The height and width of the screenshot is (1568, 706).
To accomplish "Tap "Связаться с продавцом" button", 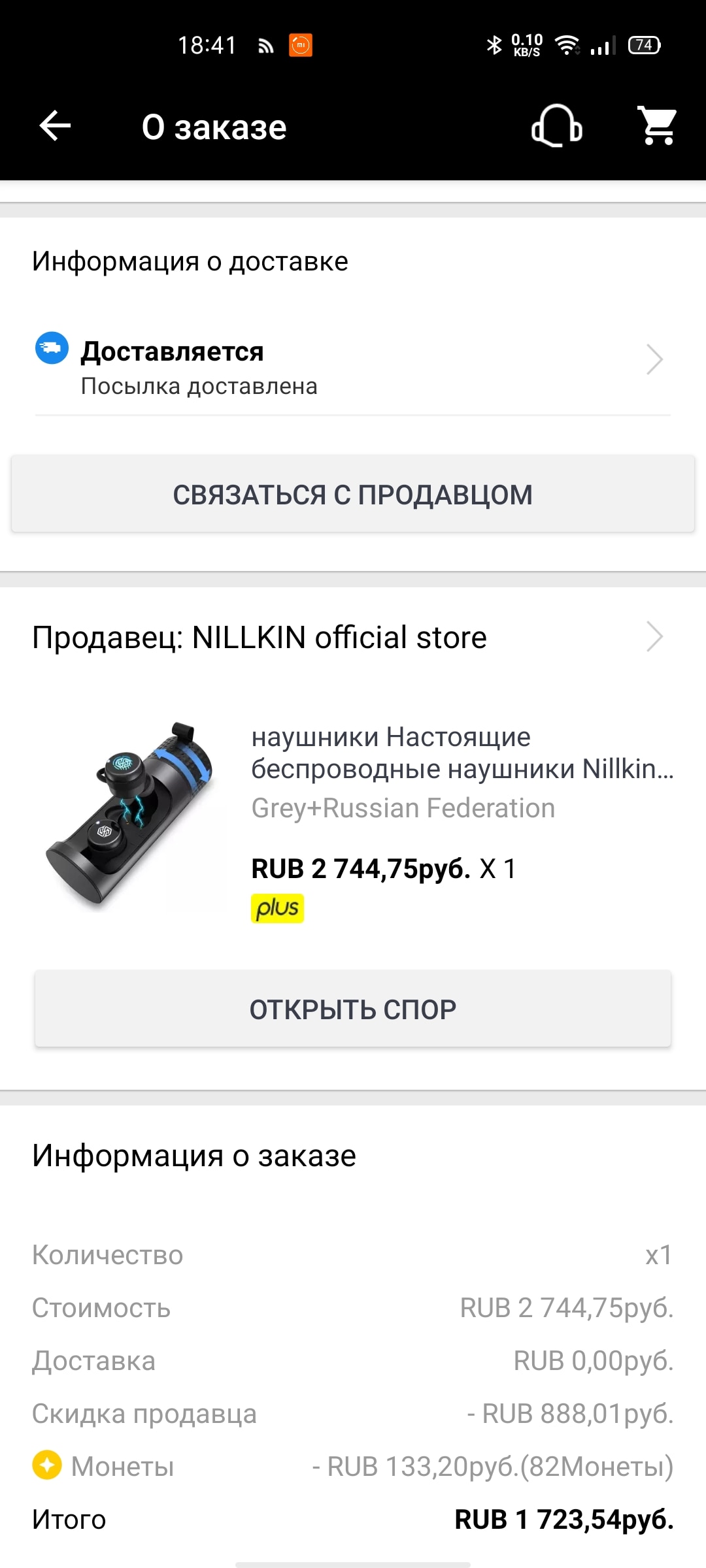I will (352, 495).
